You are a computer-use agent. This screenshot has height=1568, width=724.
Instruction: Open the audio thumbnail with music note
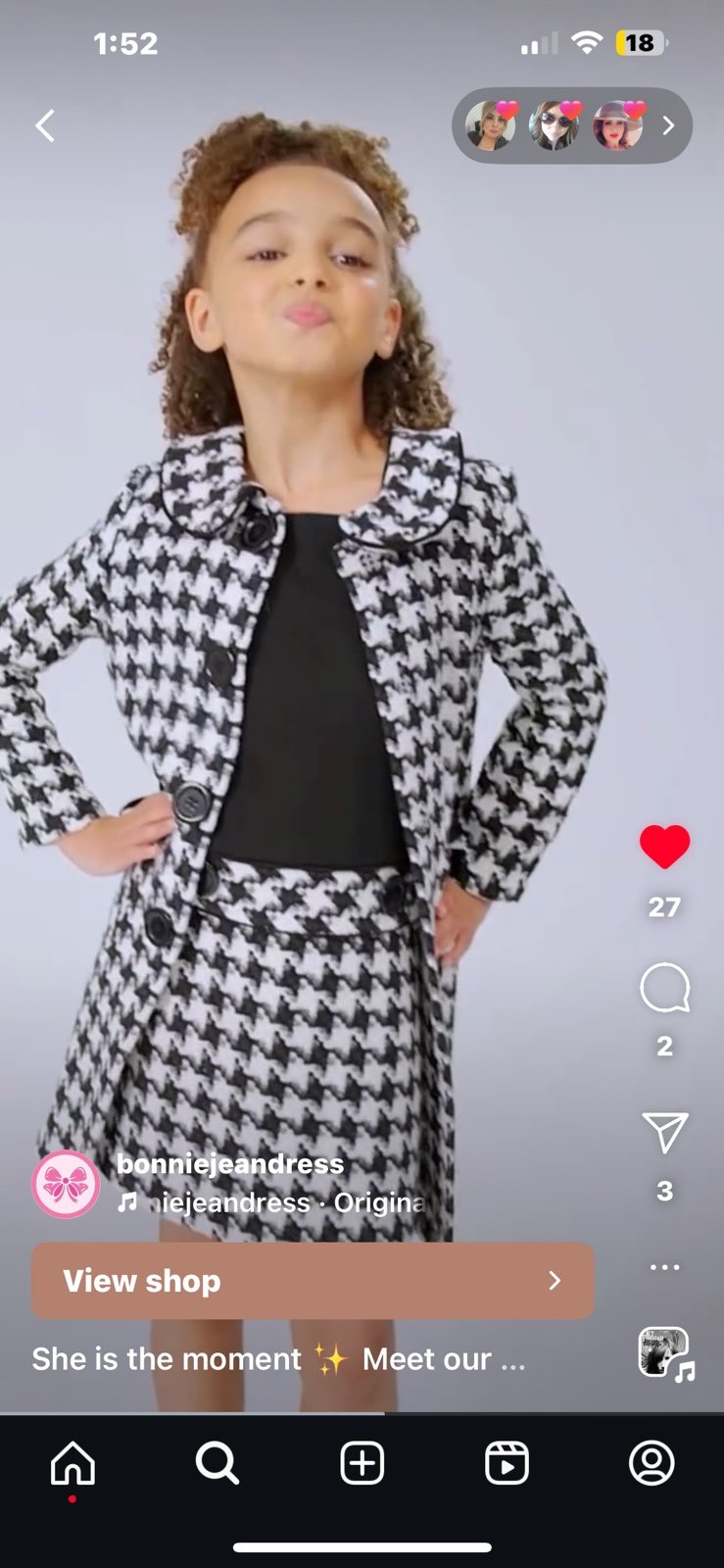[666, 1353]
